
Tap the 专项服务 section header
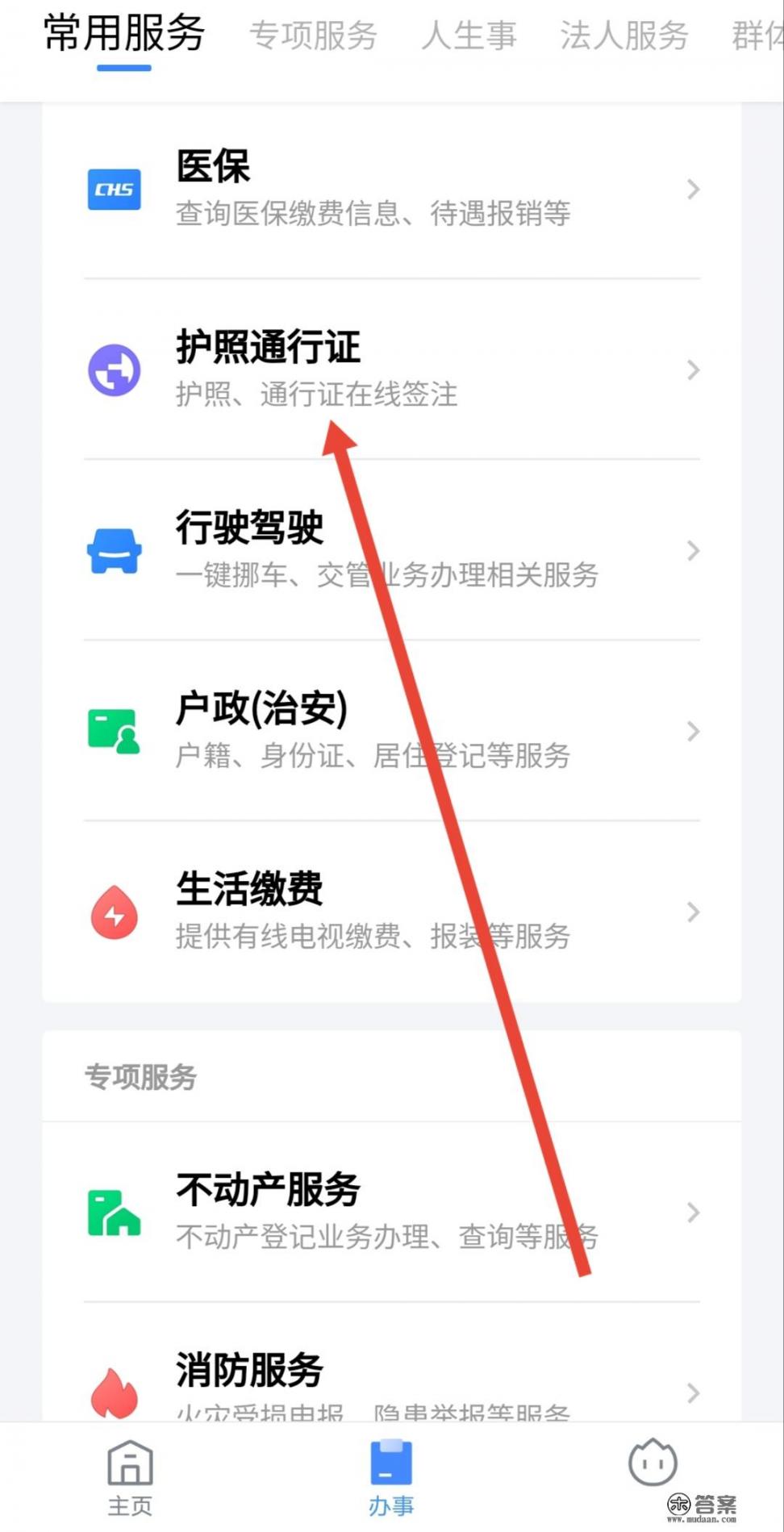point(140,1077)
